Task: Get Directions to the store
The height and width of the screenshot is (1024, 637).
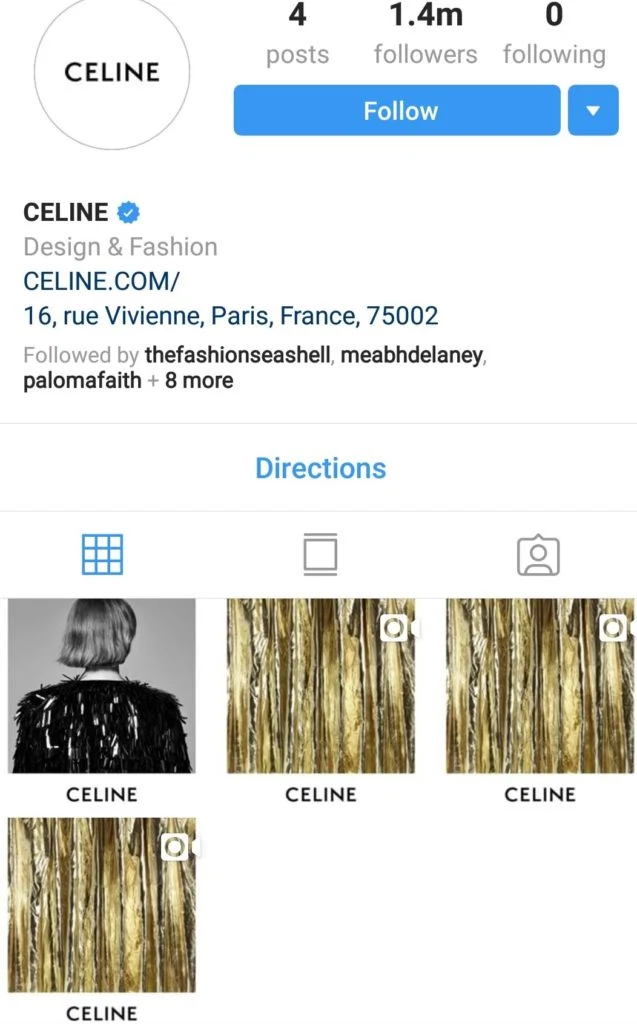Action: coord(320,468)
